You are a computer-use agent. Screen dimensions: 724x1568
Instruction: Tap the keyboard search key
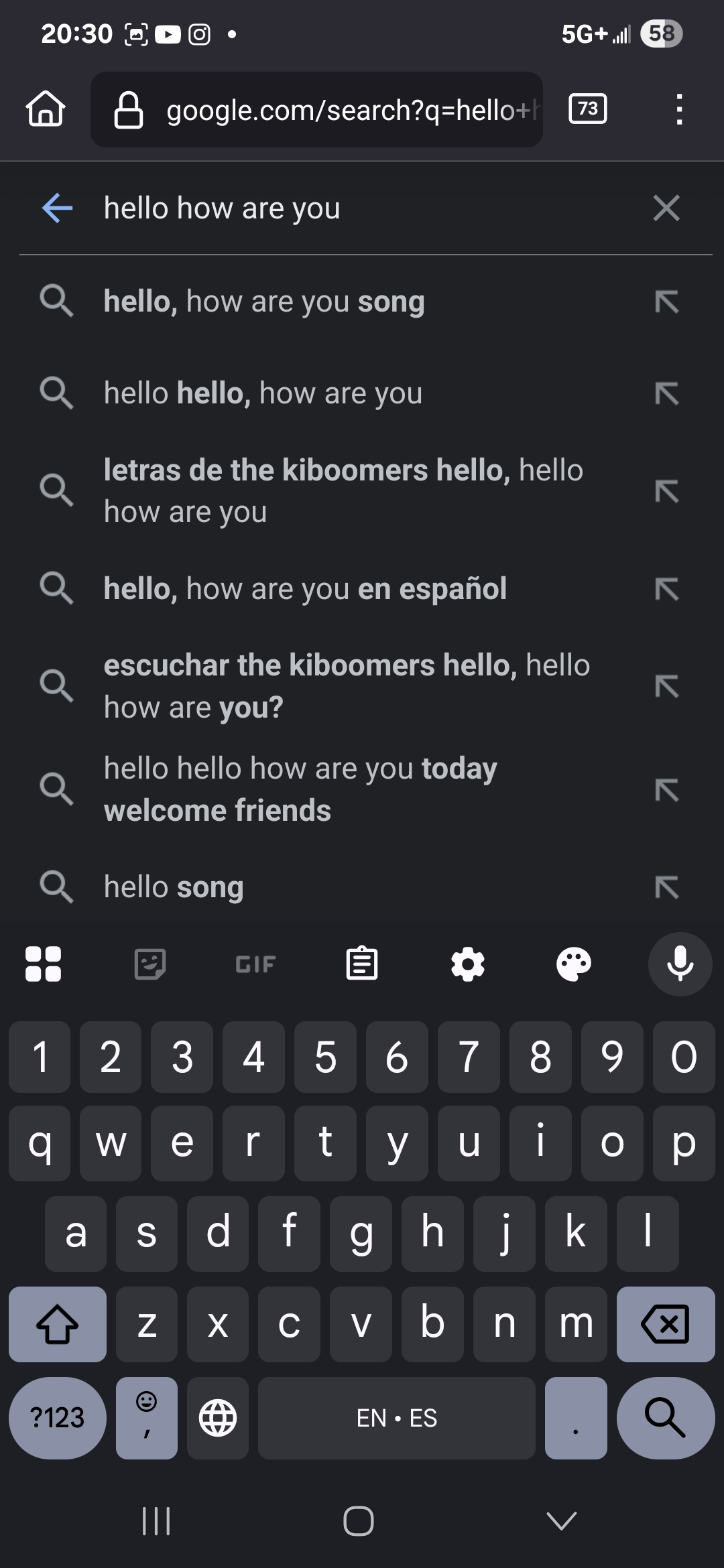665,1418
